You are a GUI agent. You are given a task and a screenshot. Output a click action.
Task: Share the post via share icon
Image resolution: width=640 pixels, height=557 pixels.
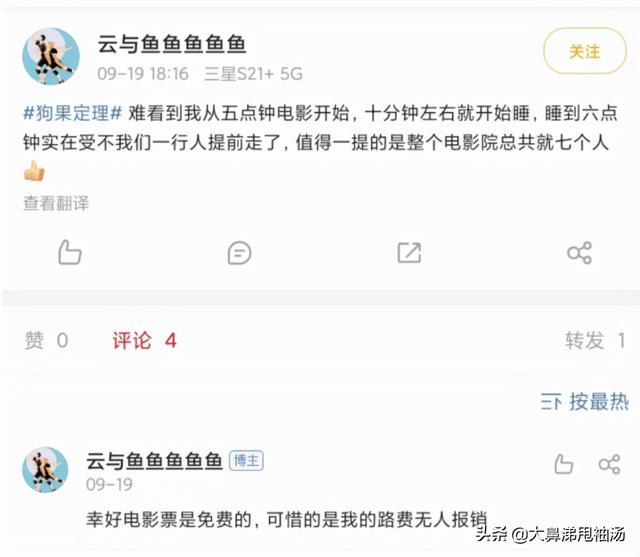pyautogui.click(x=579, y=252)
